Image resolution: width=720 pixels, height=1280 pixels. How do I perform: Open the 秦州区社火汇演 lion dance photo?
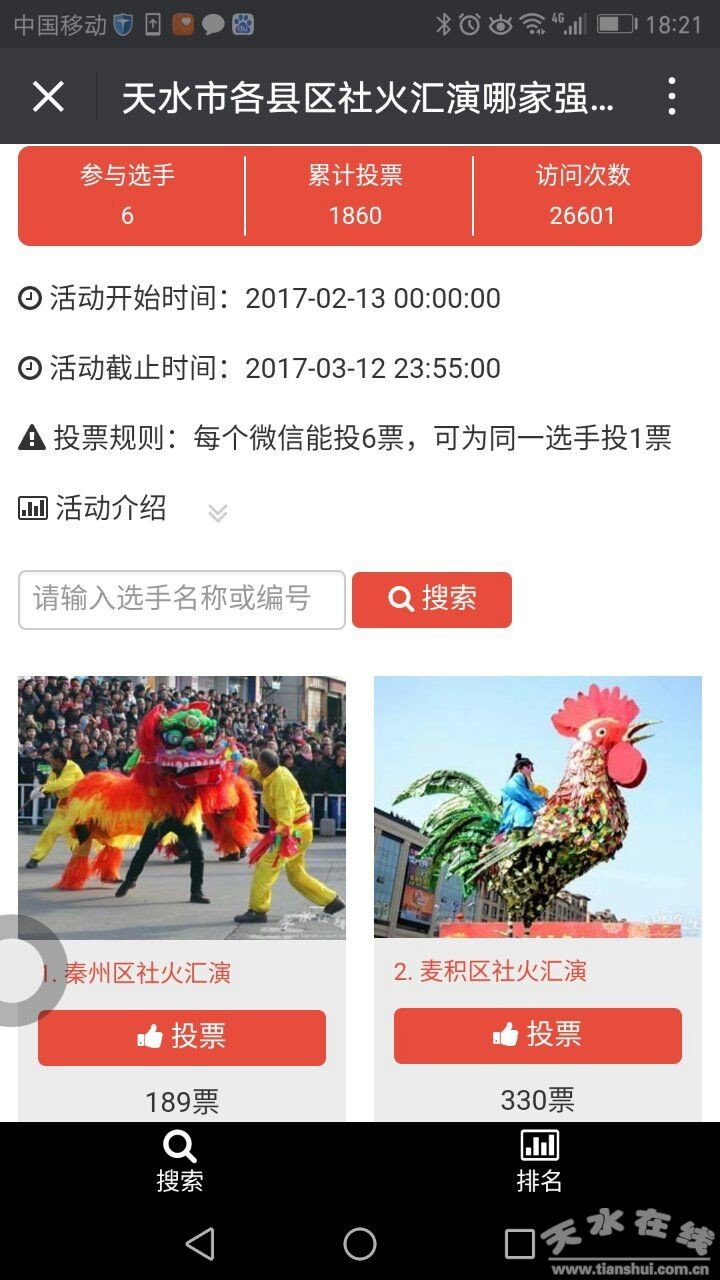182,807
